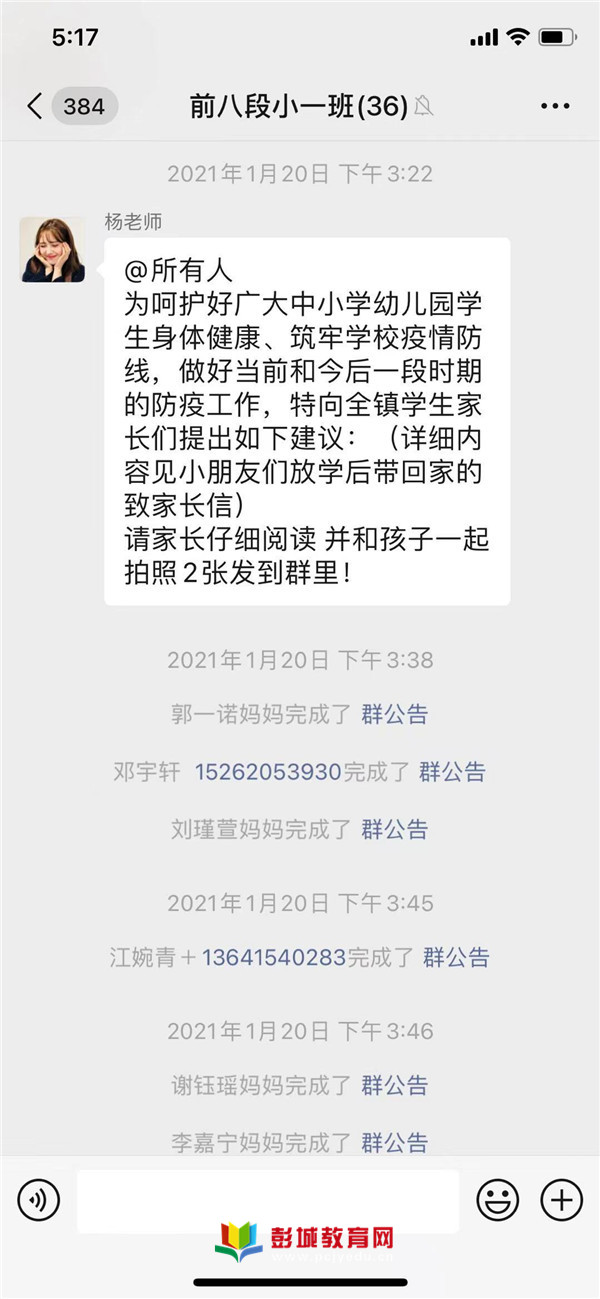
Task: Open the plus attachments menu
Action: 561,1199
